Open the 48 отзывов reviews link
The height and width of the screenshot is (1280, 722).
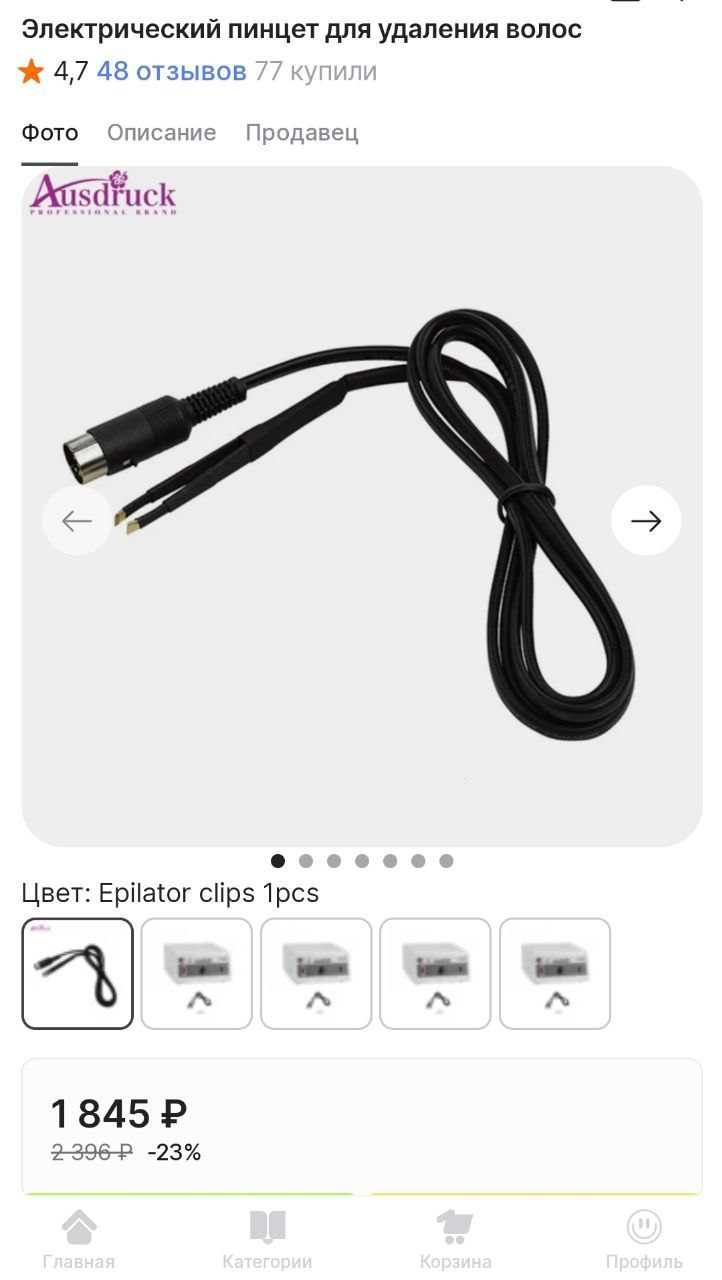pos(171,71)
